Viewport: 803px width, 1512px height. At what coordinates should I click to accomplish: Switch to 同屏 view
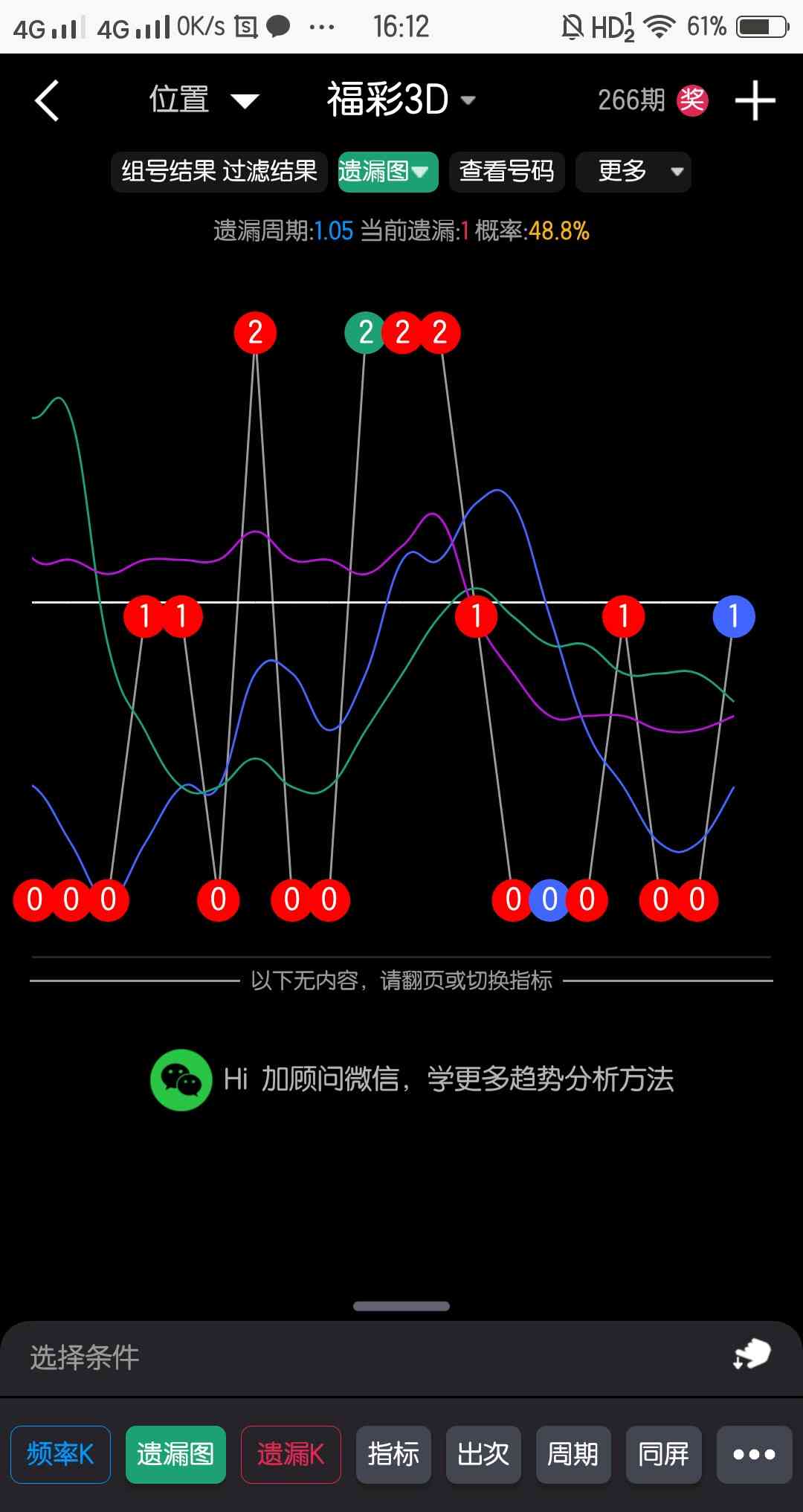click(663, 1455)
